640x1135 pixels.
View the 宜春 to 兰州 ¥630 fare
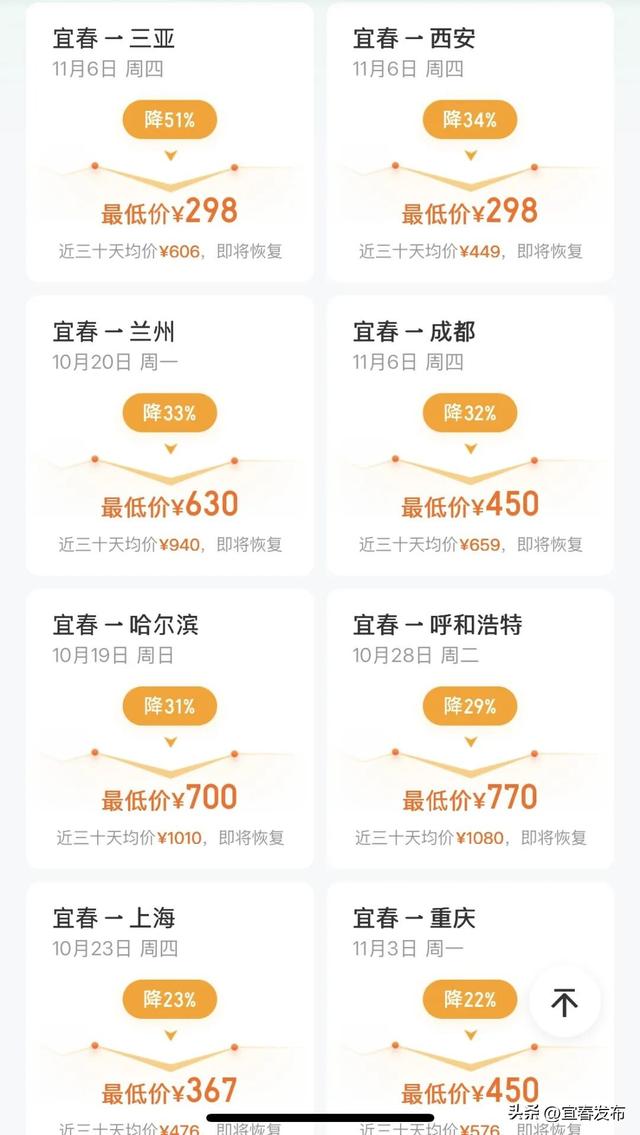169,435
